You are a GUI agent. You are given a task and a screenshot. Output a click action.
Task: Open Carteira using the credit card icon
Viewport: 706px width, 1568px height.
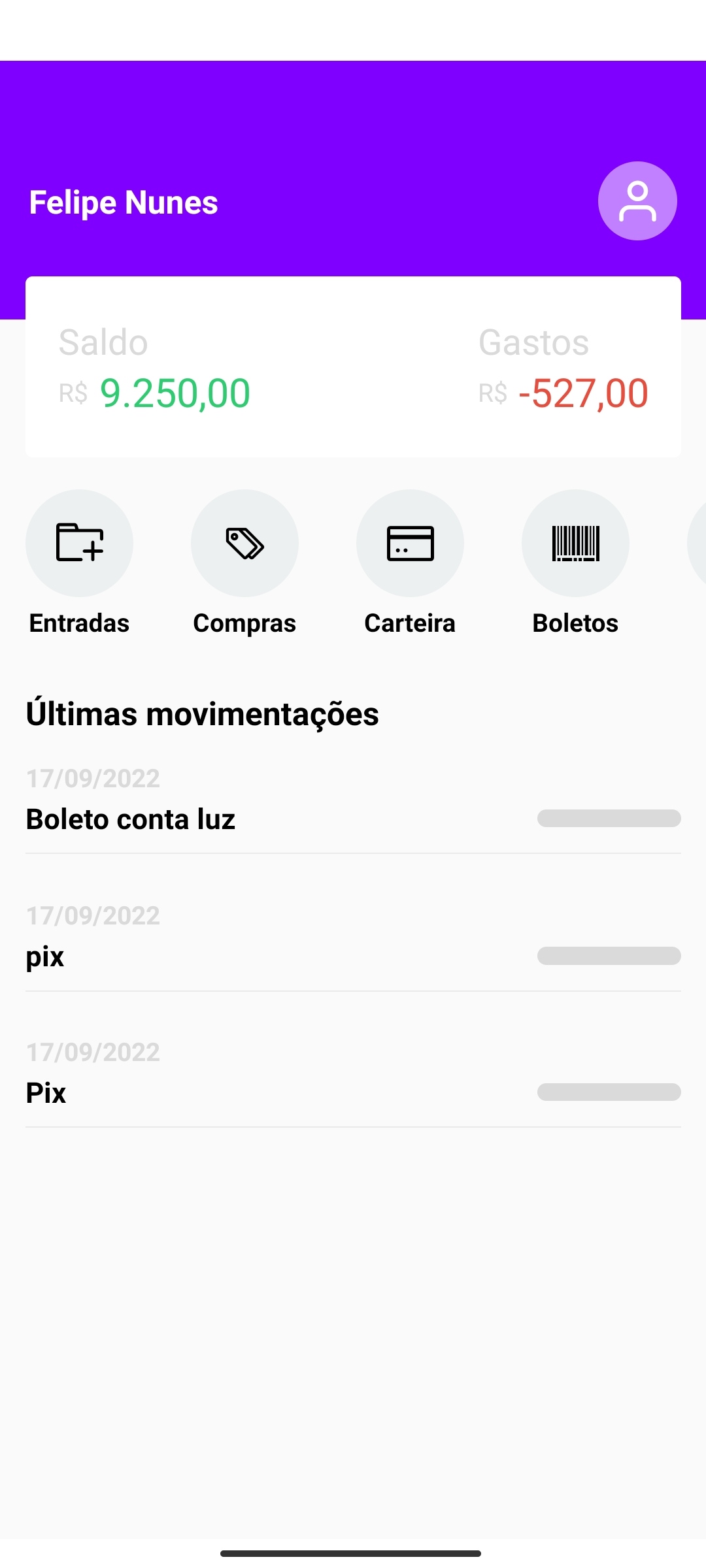(410, 543)
